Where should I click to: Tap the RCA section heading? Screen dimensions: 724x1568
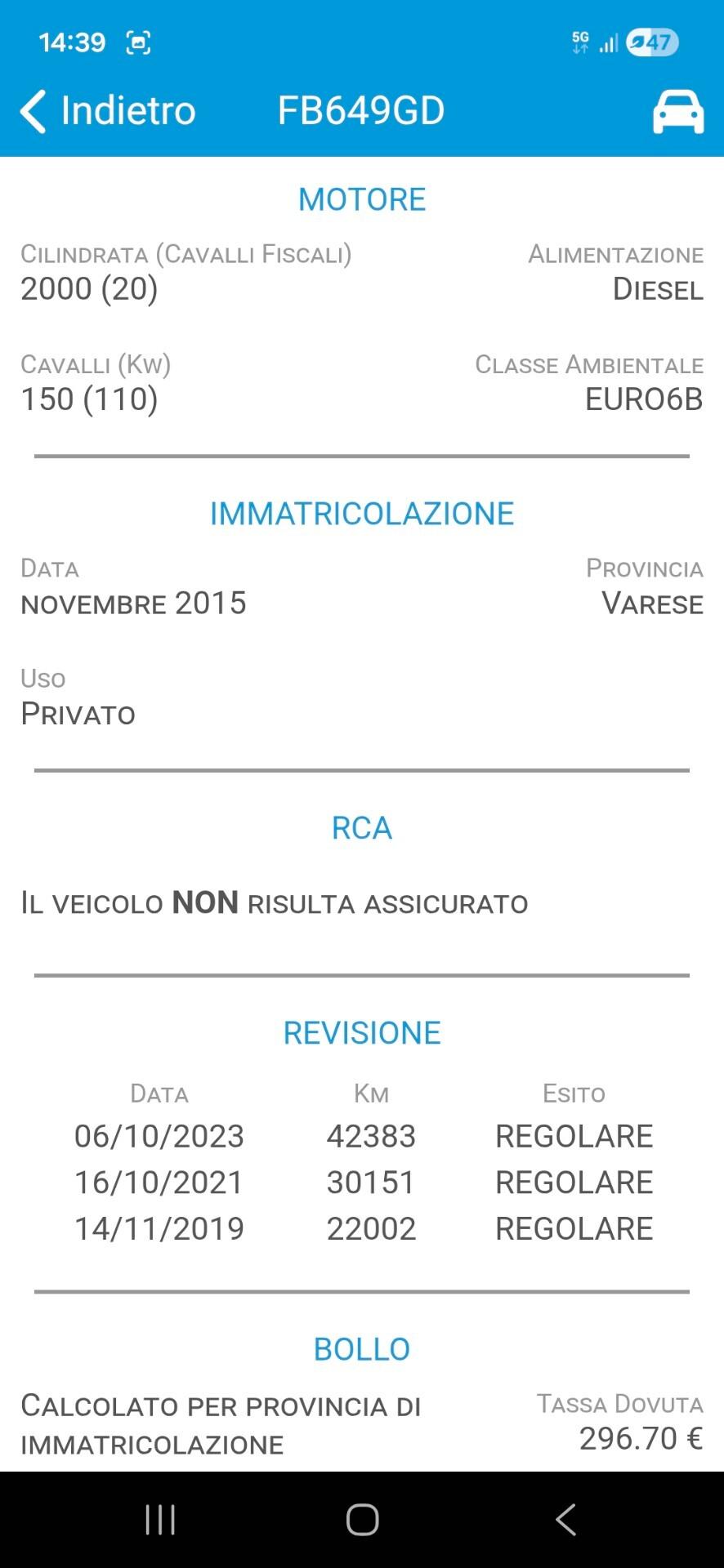click(x=361, y=827)
